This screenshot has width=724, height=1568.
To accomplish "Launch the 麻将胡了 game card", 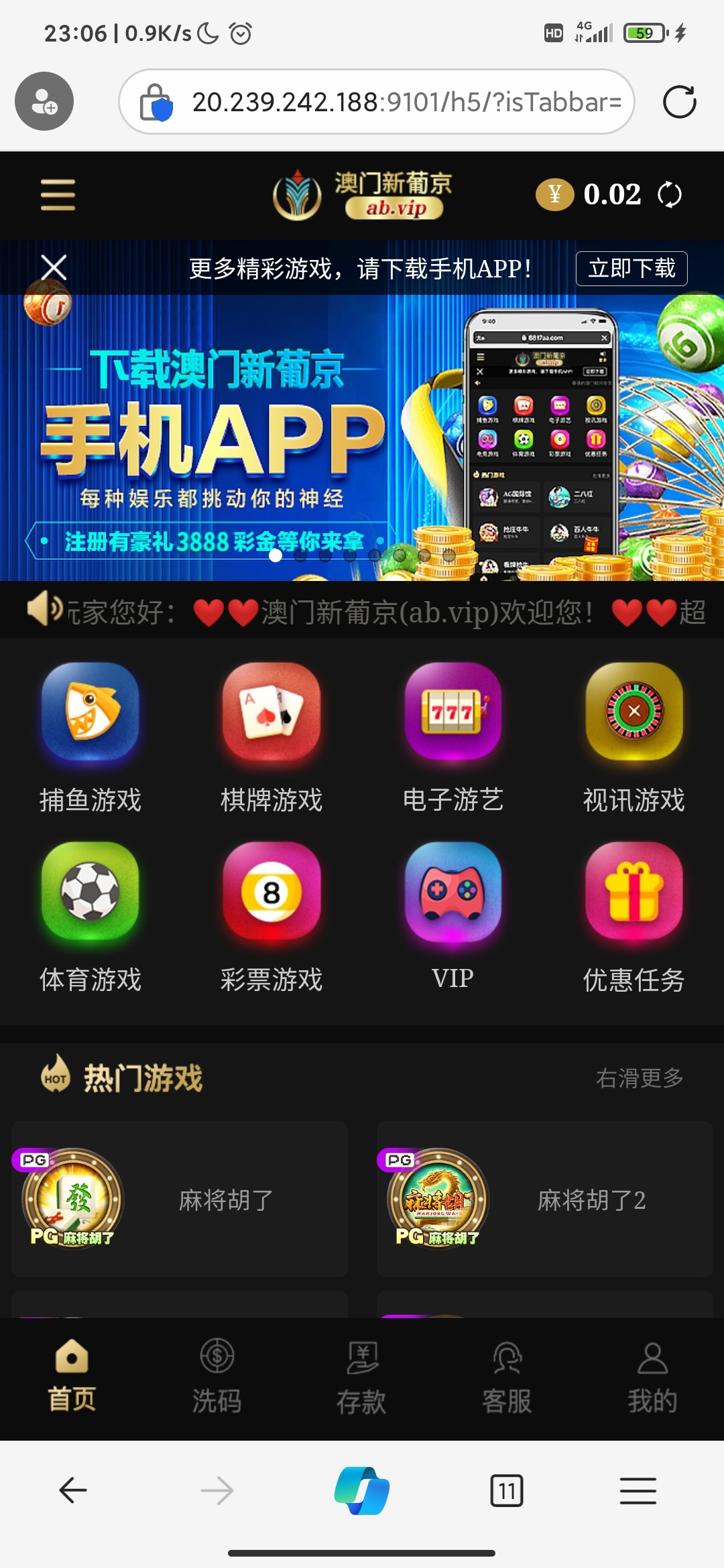I will [180, 1199].
